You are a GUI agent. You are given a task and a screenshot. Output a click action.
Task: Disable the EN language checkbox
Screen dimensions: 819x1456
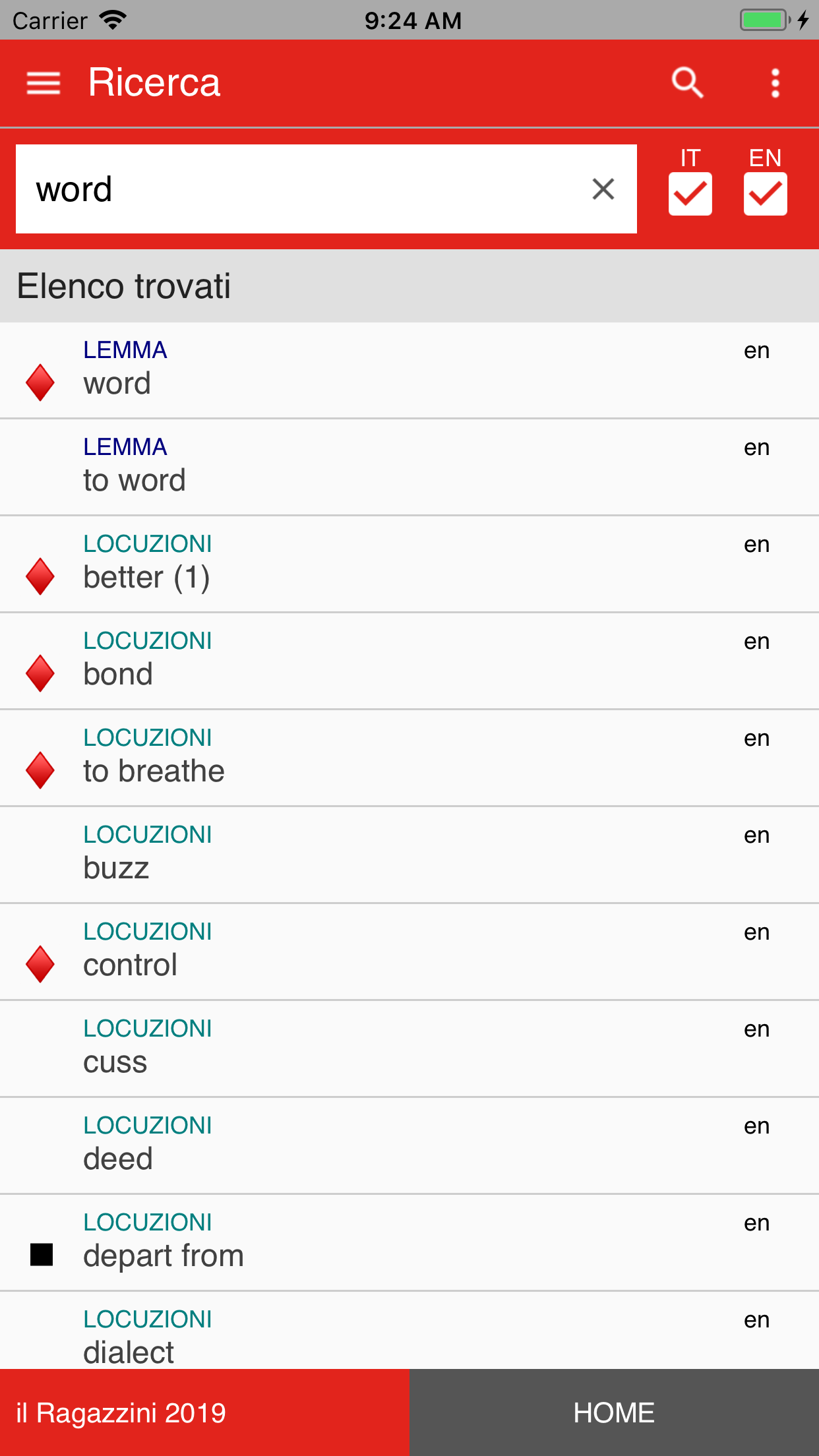coord(765,193)
